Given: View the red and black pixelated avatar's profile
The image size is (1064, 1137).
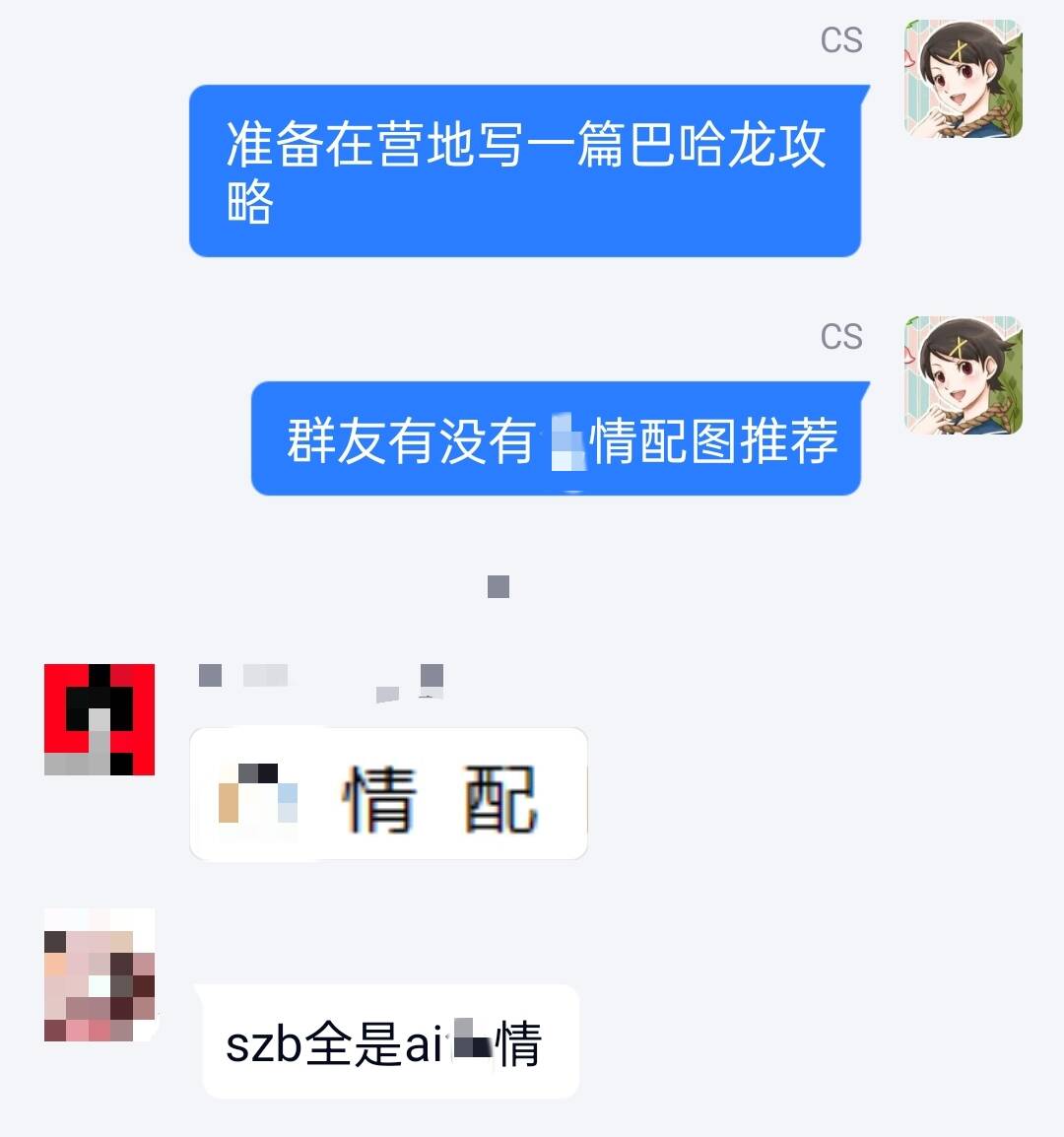Looking at the screenshot, I should pyautogui.click(x=100, y=719).
